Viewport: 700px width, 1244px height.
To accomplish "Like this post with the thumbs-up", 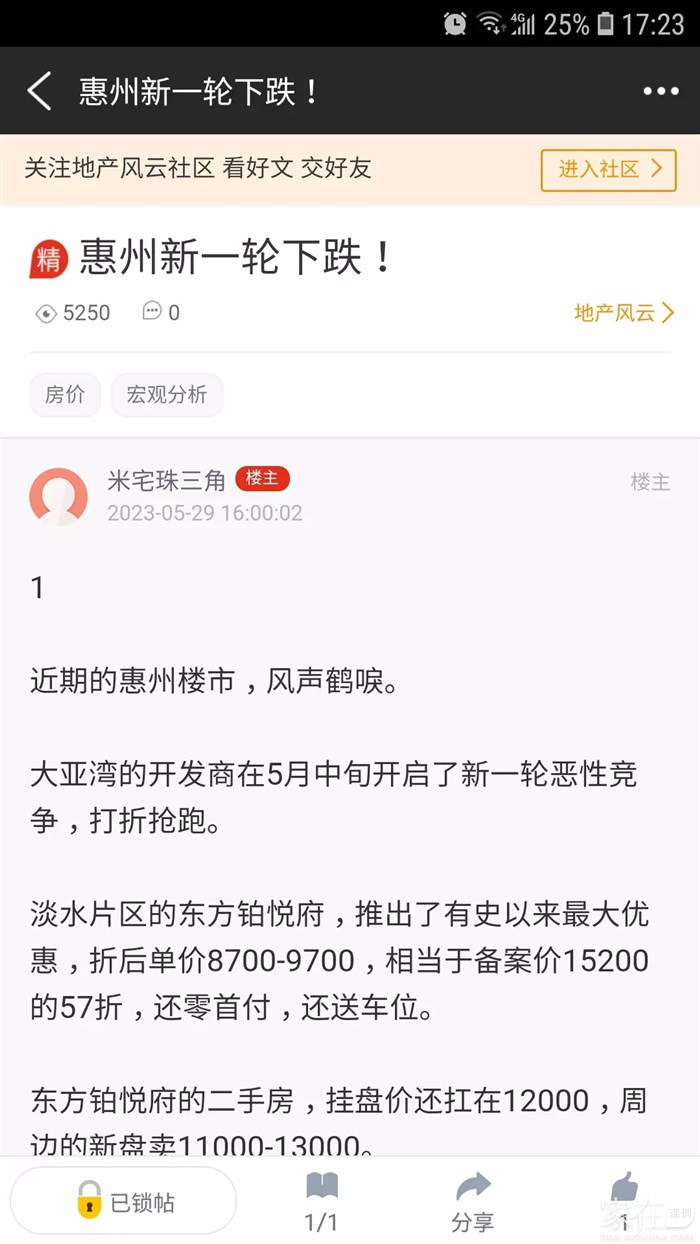I will pyautogui.click(x=624, y=1201).
